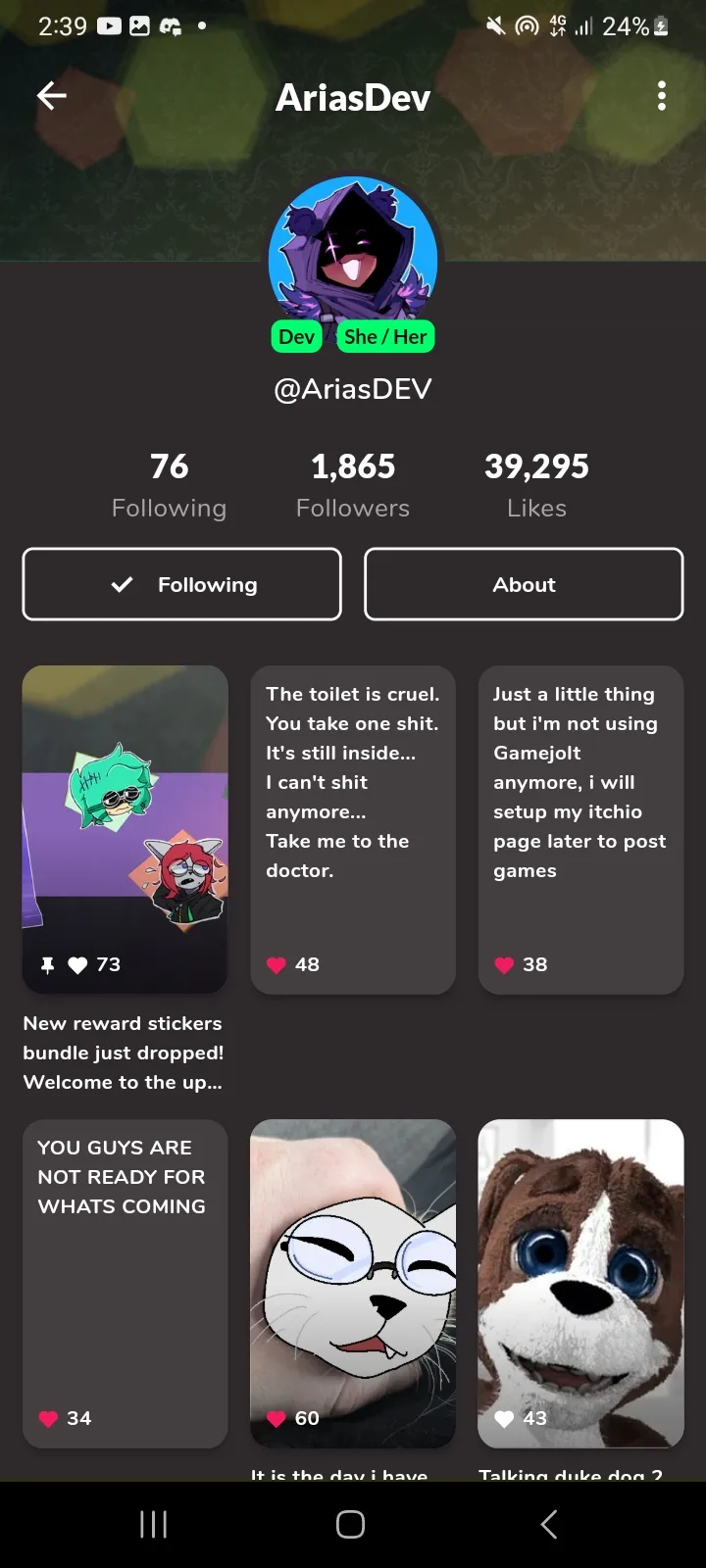
Task: Open the 'YOU GUYS ARE NOT READY' post
Action: tap(126, 1282)
